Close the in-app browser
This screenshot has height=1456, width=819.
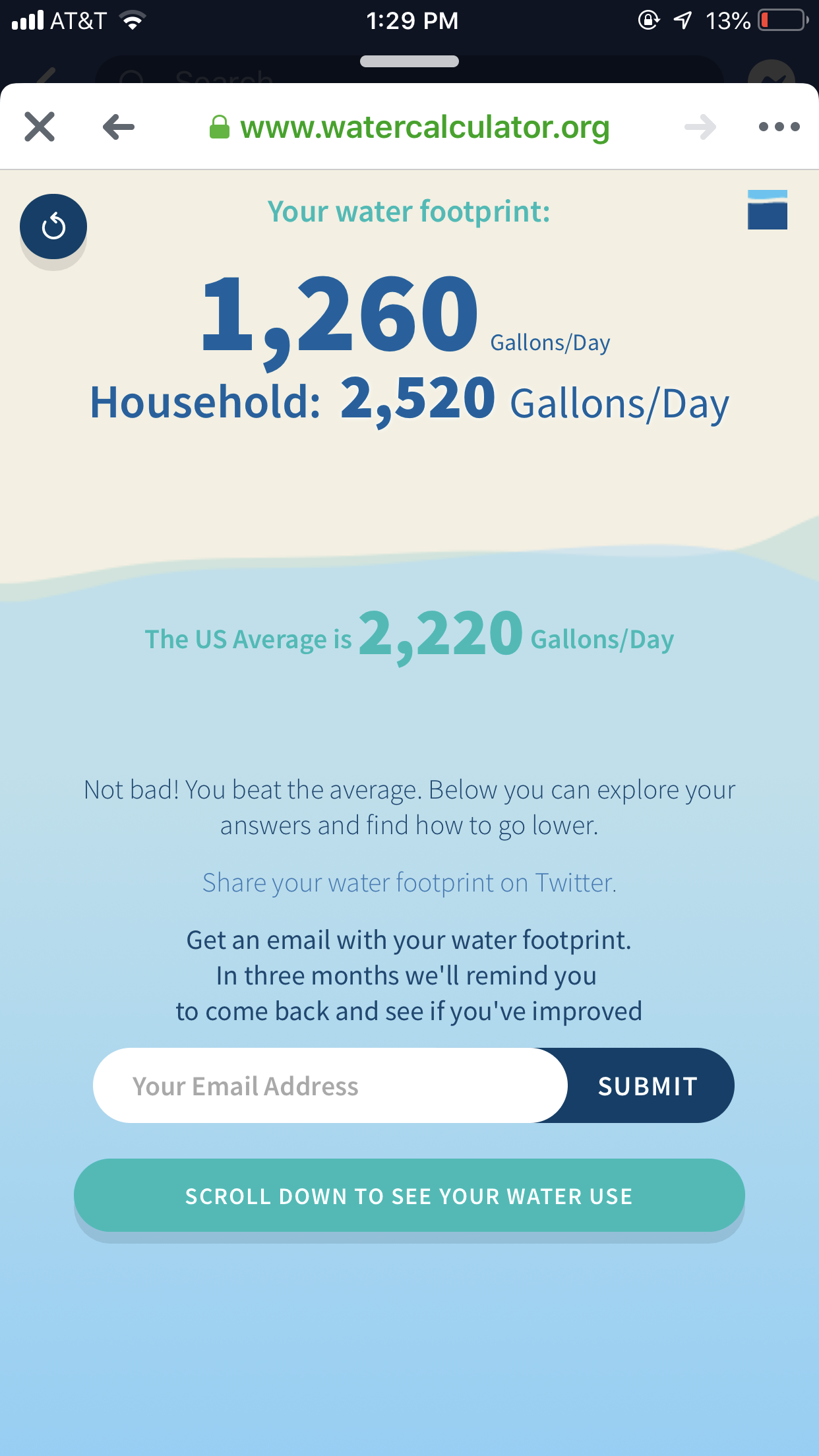(x=40, y=127)
